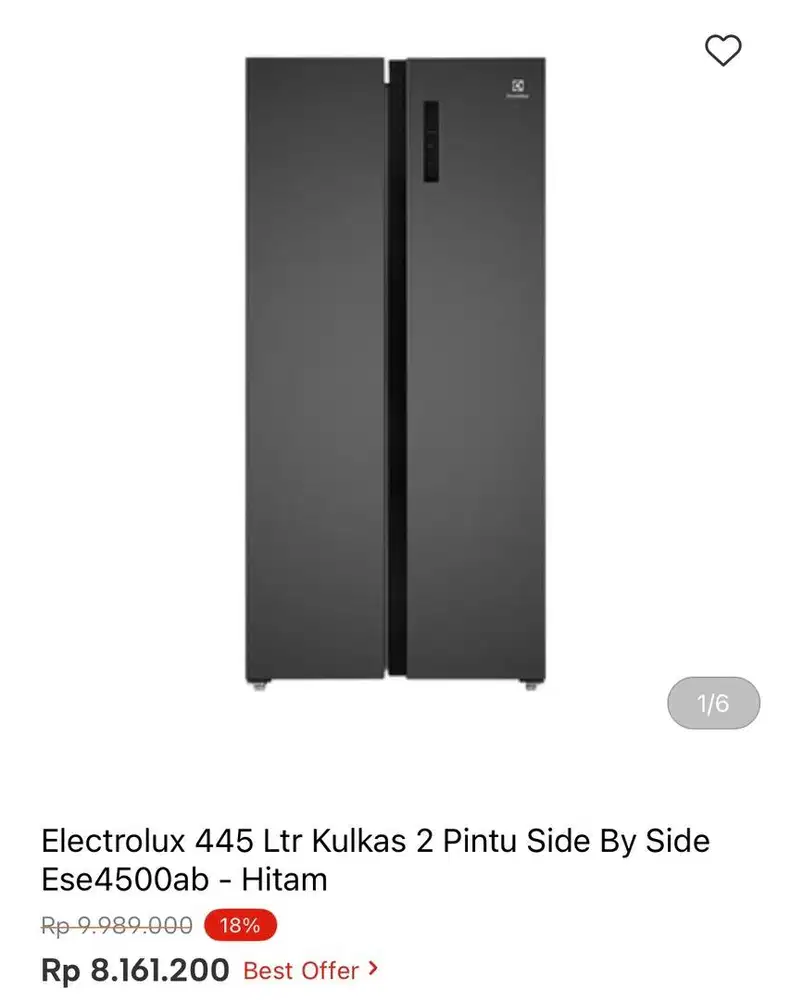Click the strikethrough Rp 9.989.000 original price

click(115, 925)
